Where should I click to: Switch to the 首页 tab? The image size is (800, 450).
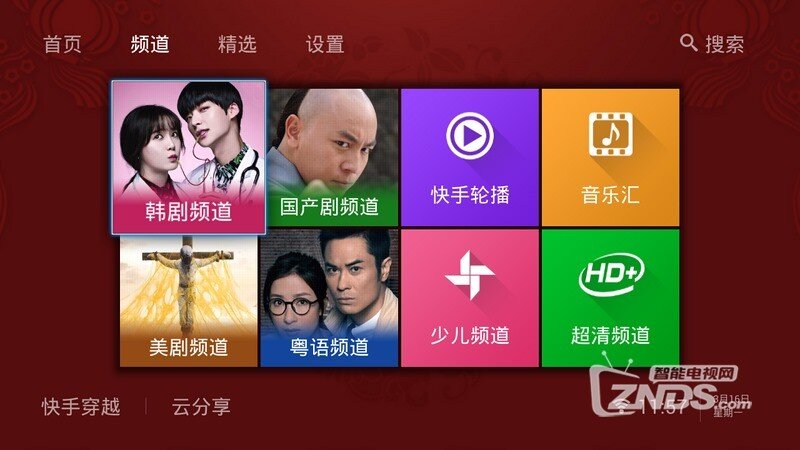coord(62,45)
